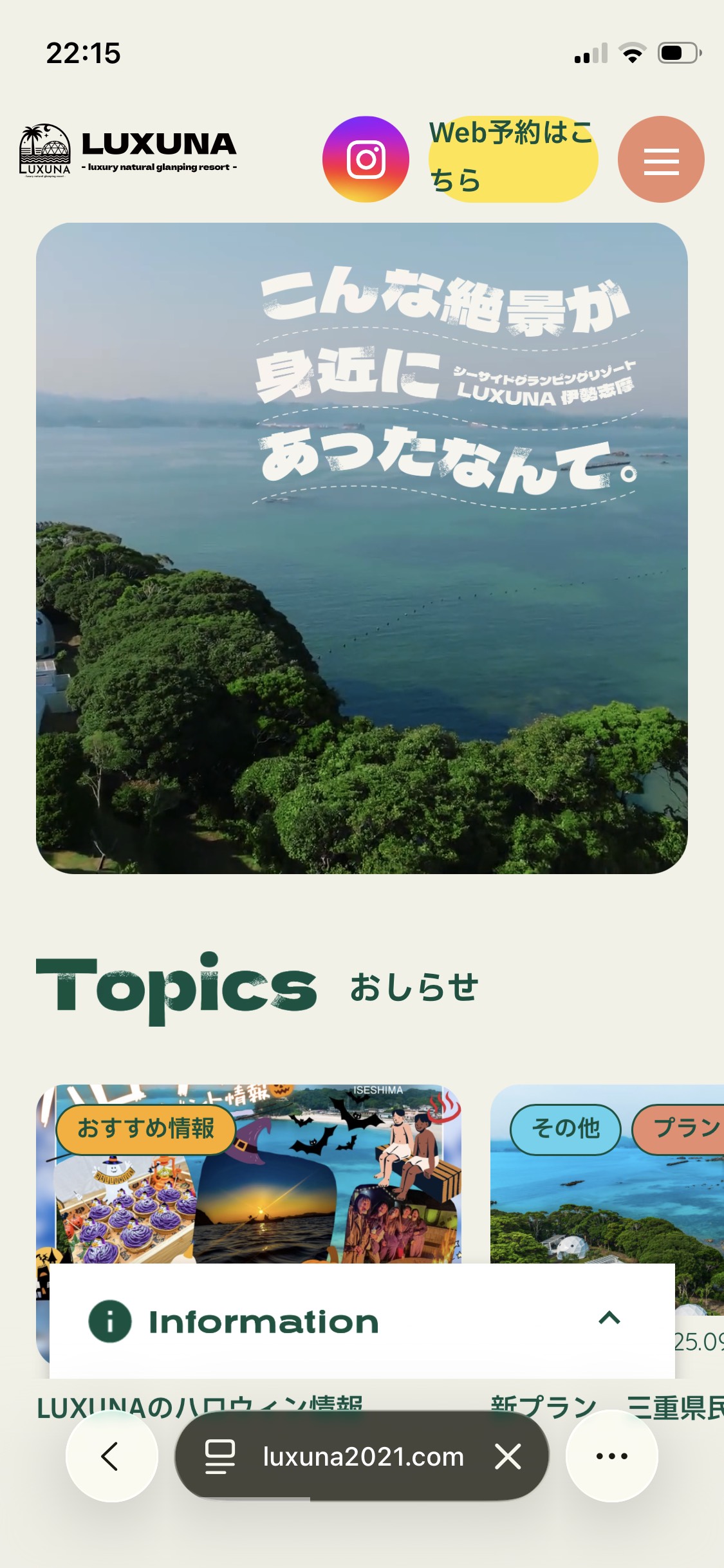Screen dimensions: 724x1568
Task: Open the hamburger menu
Action: coord(661,159)
